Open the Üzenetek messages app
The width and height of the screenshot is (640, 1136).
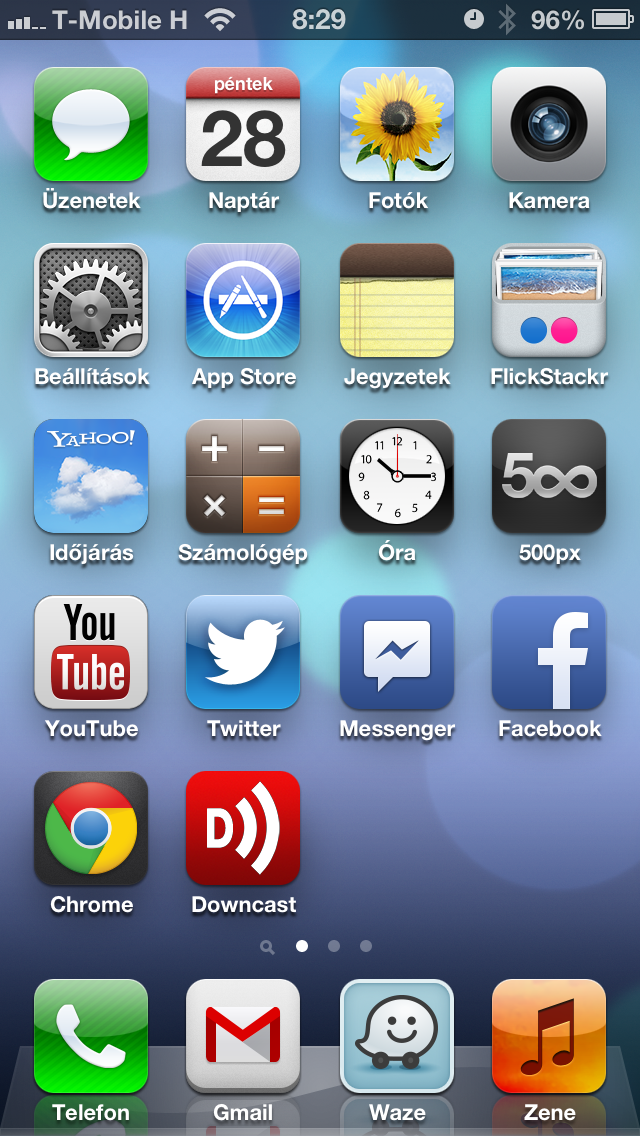pos(91,125)
